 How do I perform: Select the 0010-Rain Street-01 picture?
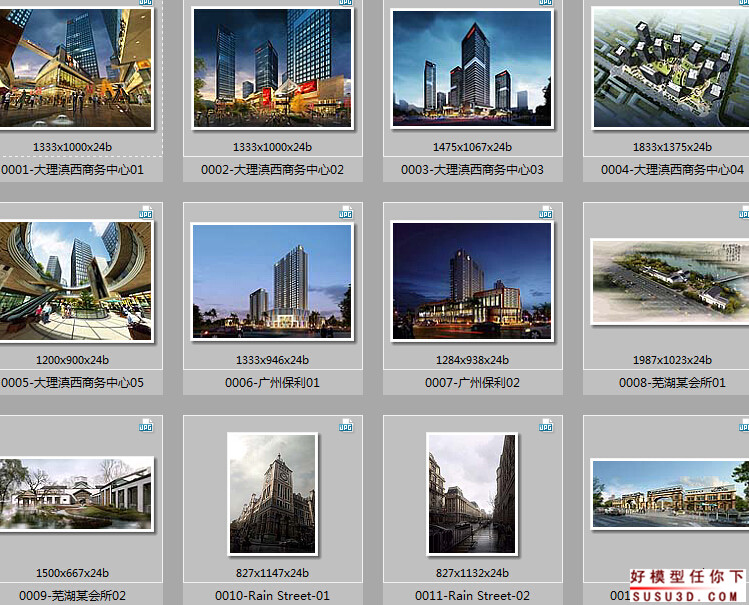272,493
